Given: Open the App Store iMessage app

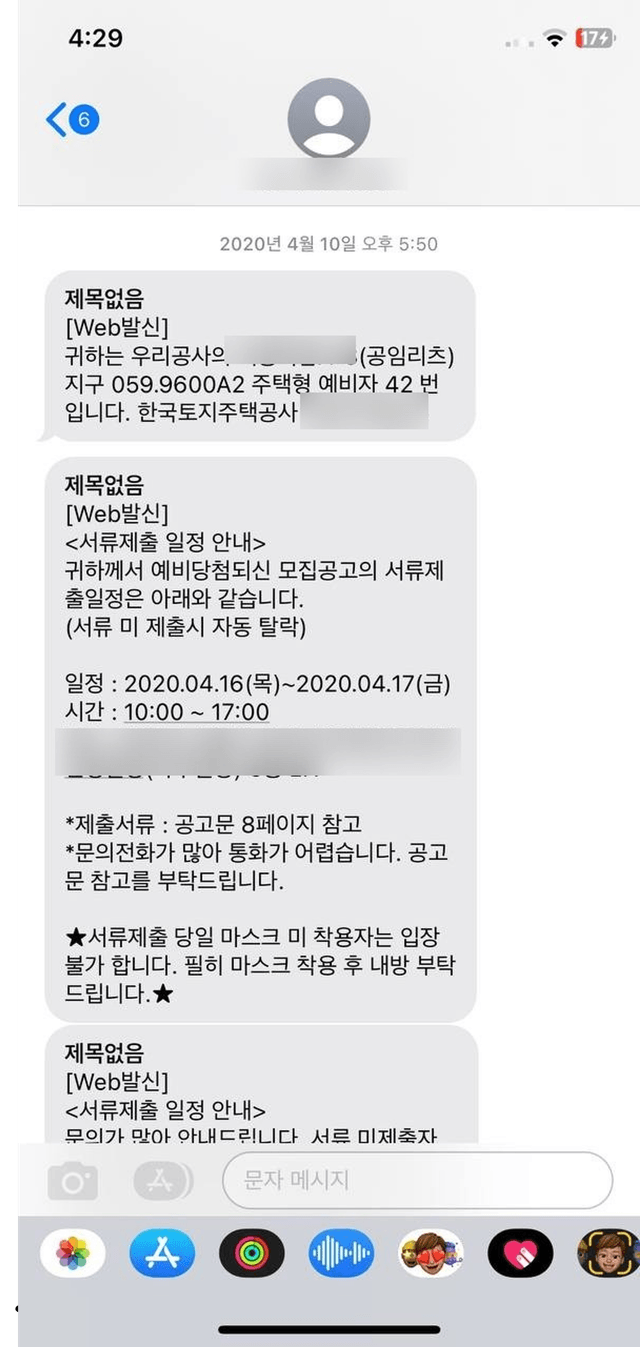Looking at the screenshot, I should [x=162, y=1253].
